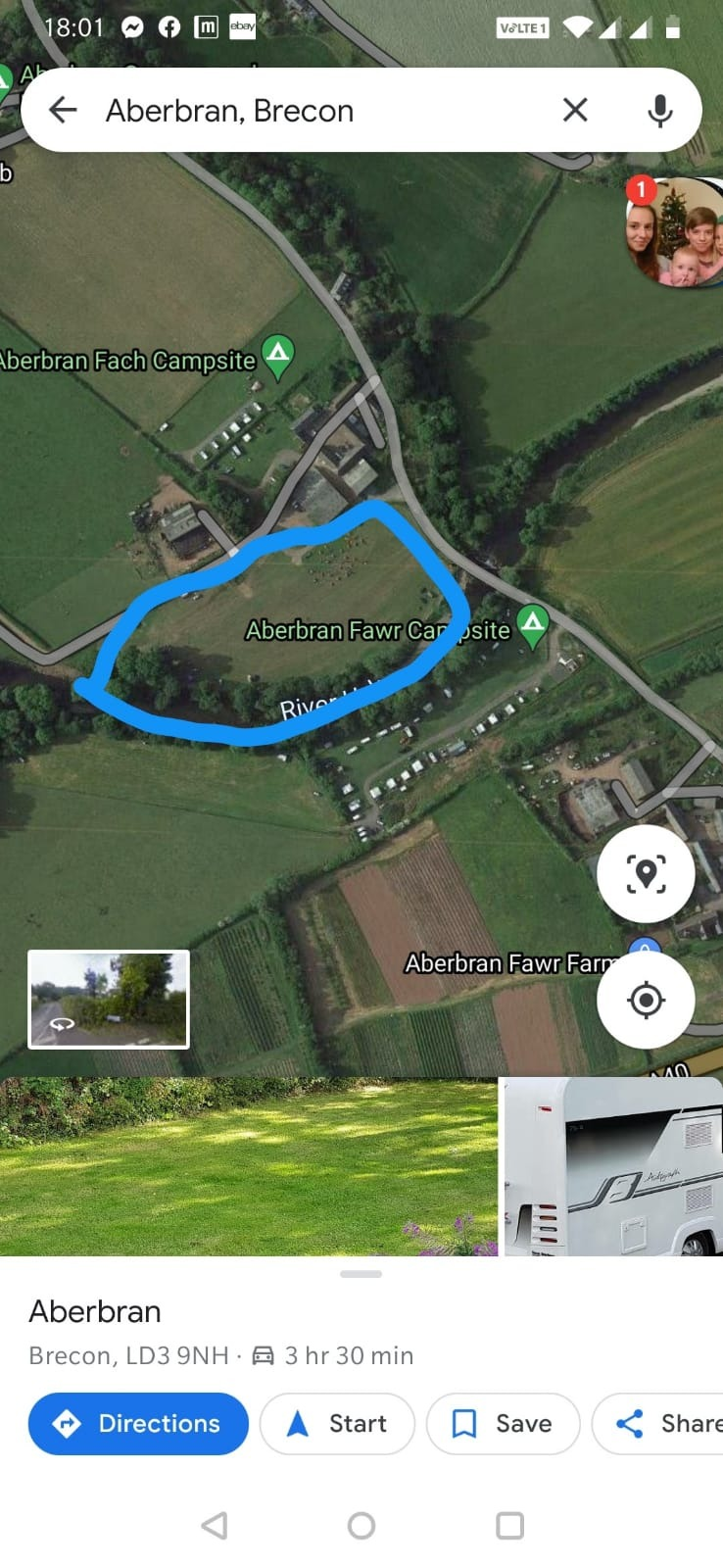This screenshot has height=1568, width=723.
Task: Get directions to Aberbran
Action: click(x=138, y=1423)
